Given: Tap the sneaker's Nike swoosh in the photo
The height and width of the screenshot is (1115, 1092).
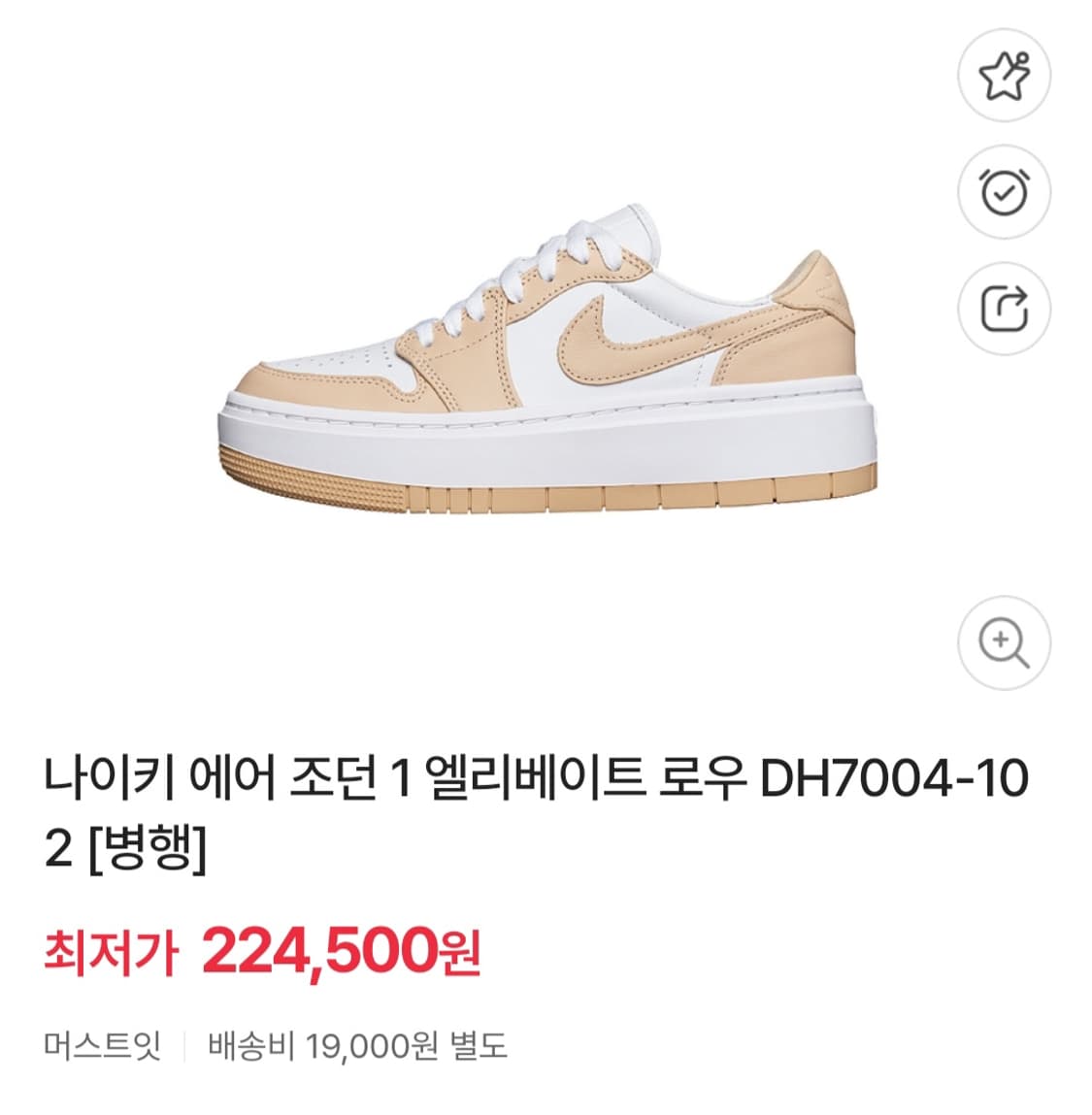Looking at the screenshot, I should pos(592,344).
